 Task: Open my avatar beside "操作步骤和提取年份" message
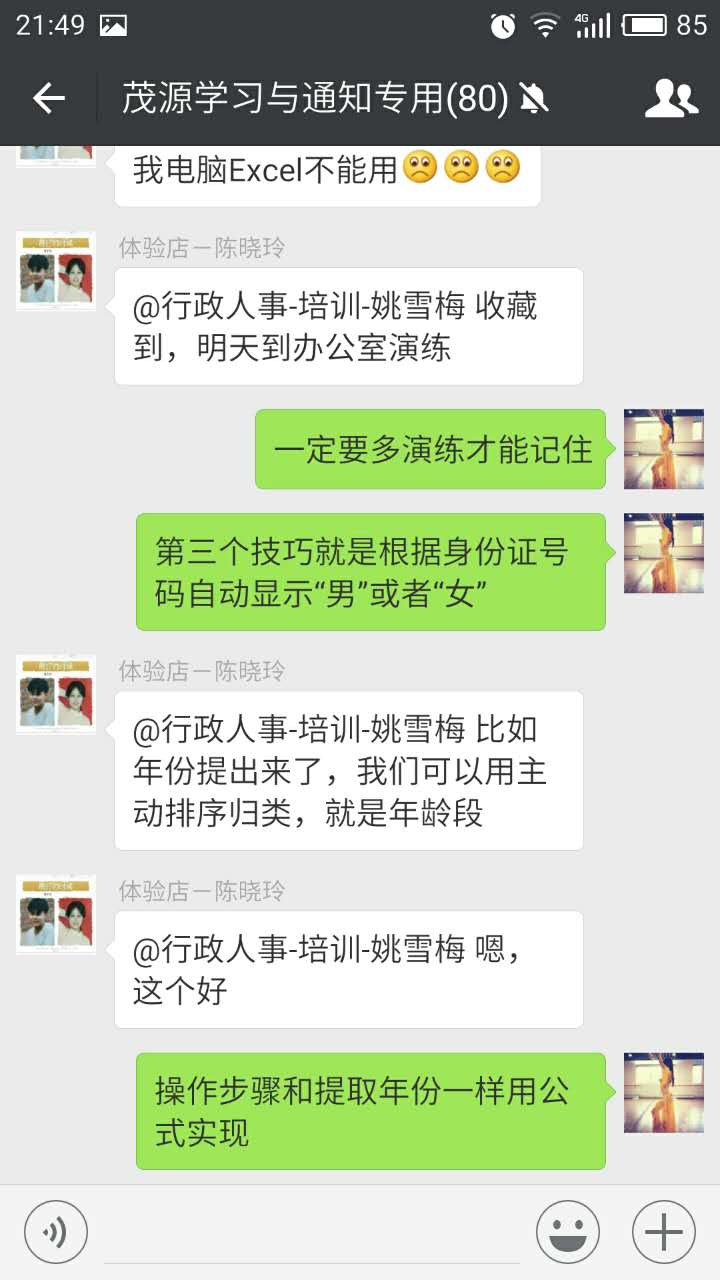[664, 1093]
